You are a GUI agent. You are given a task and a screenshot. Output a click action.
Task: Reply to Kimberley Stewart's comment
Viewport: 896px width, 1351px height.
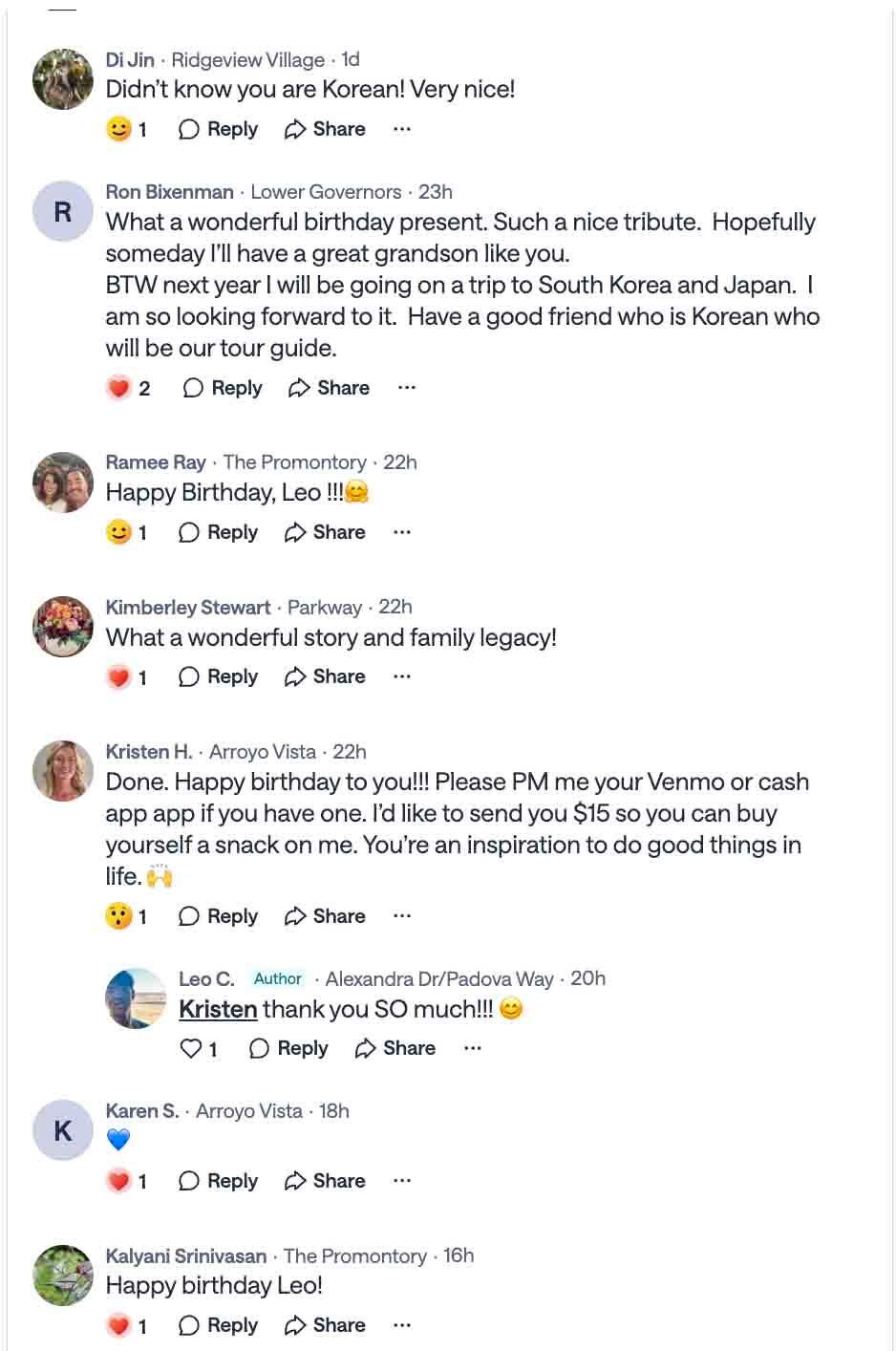click(219, 676)
